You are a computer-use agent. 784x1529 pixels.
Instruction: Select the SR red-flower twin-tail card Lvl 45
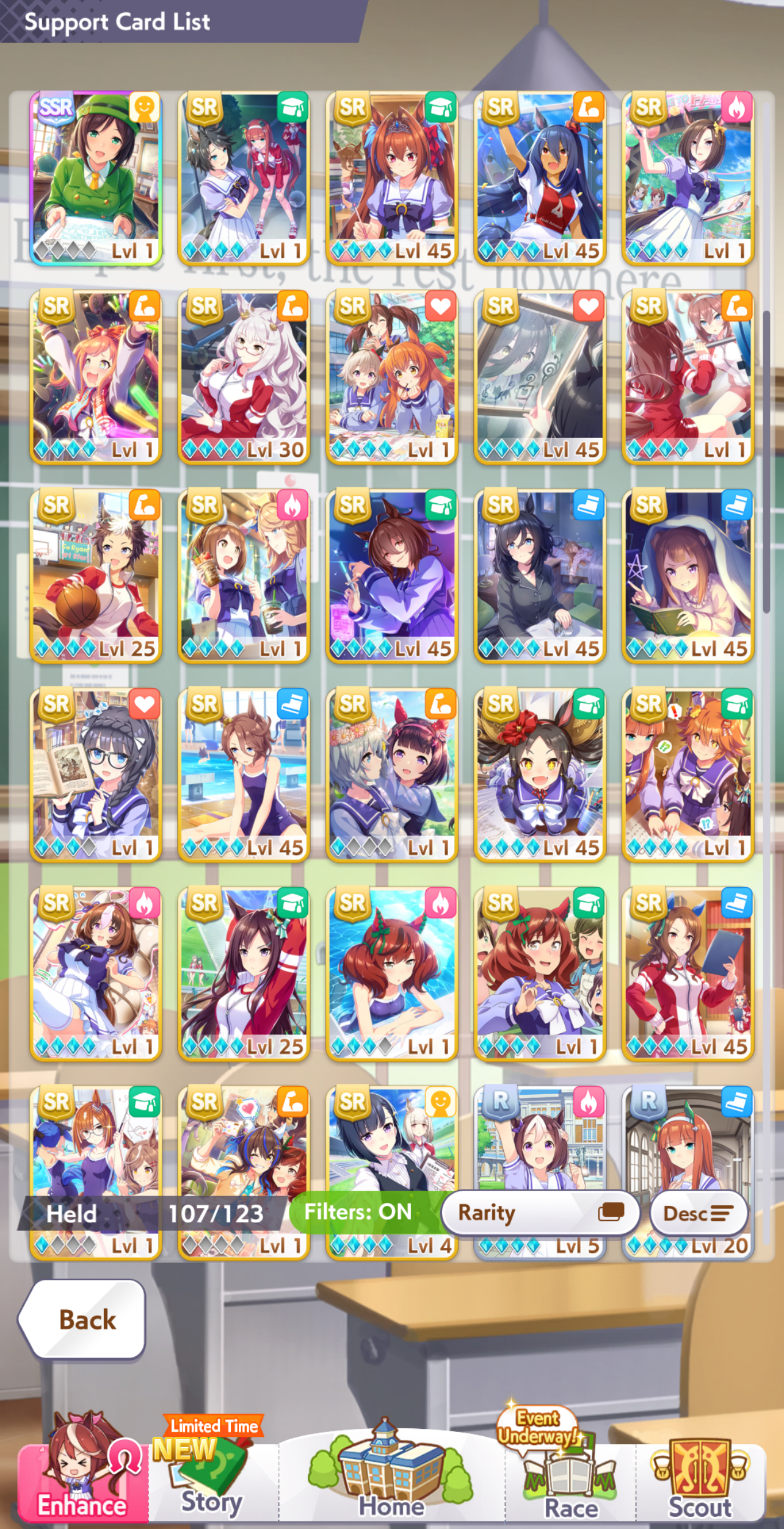[x=540, y=774]
